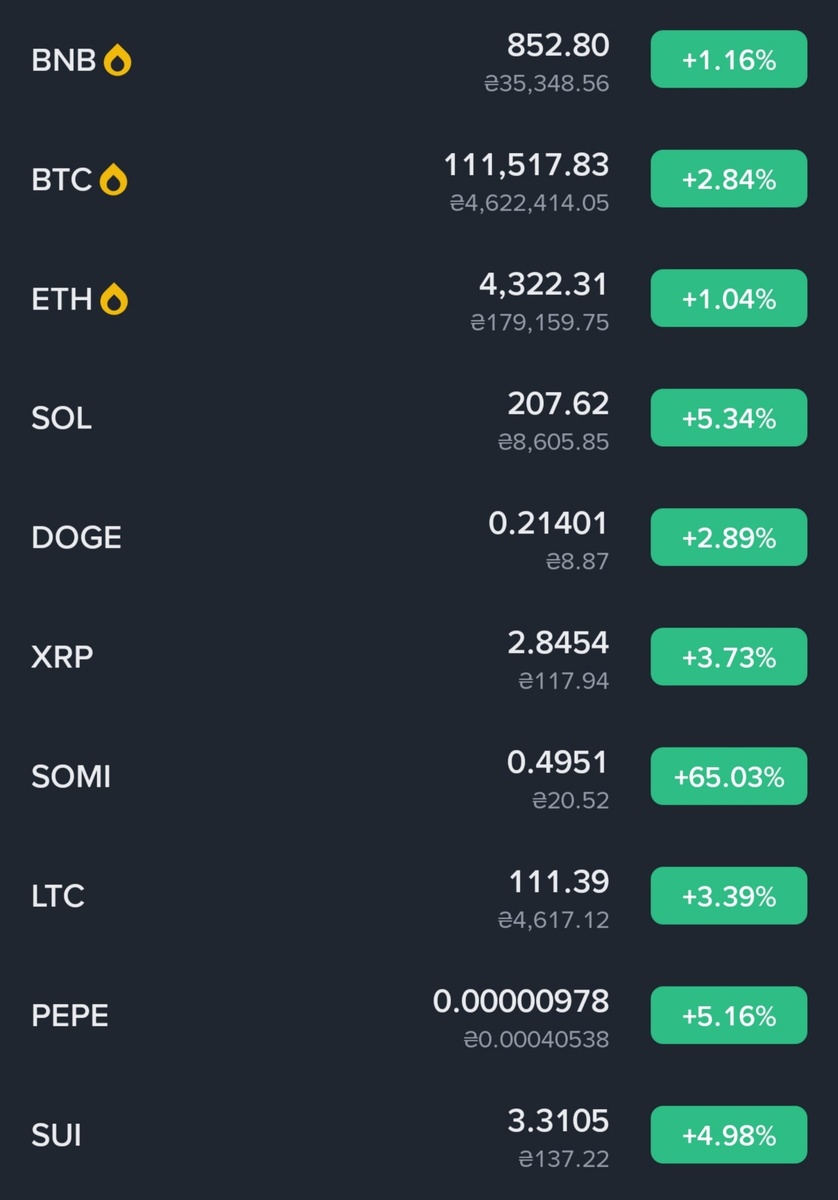Open the BNB market row
838x1200 pixels.
(x=66, y=60)
